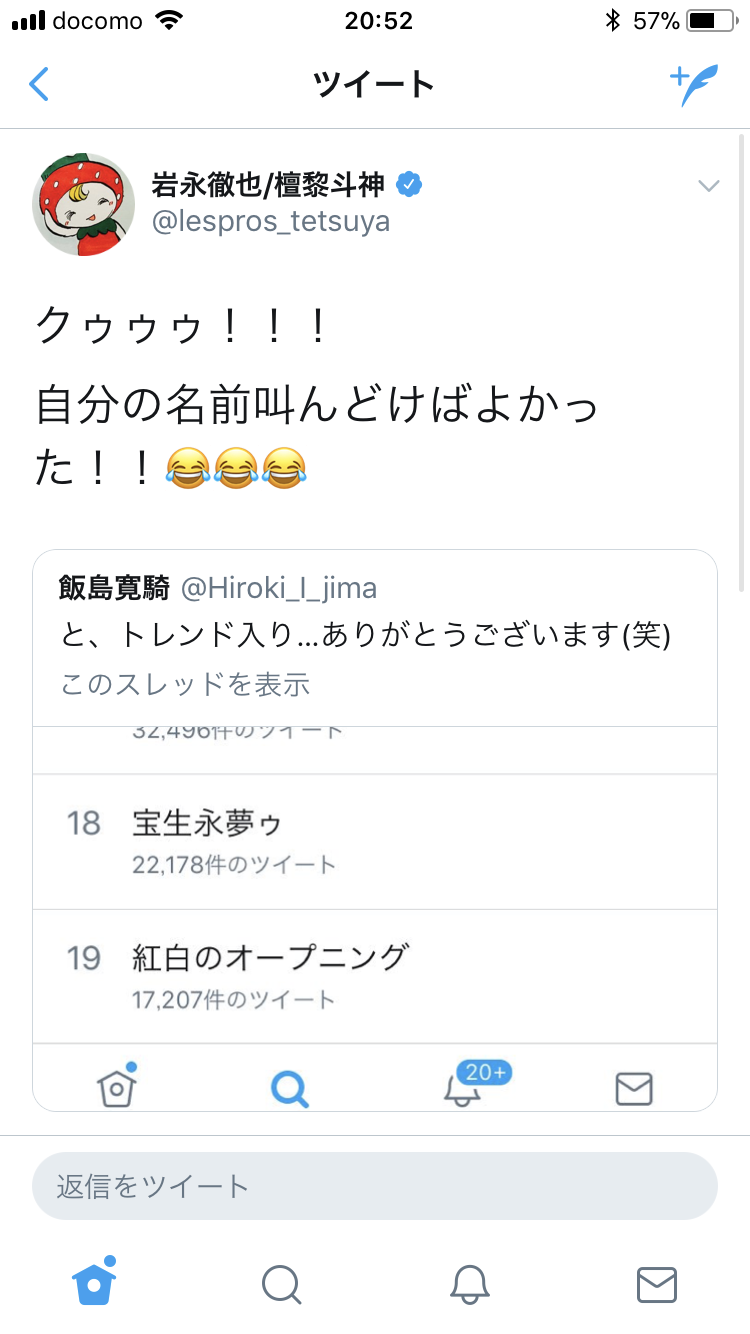This screenshot has width=750, height=1334.
Task: Go back using the top-left arrow
Action: (39, 84)
